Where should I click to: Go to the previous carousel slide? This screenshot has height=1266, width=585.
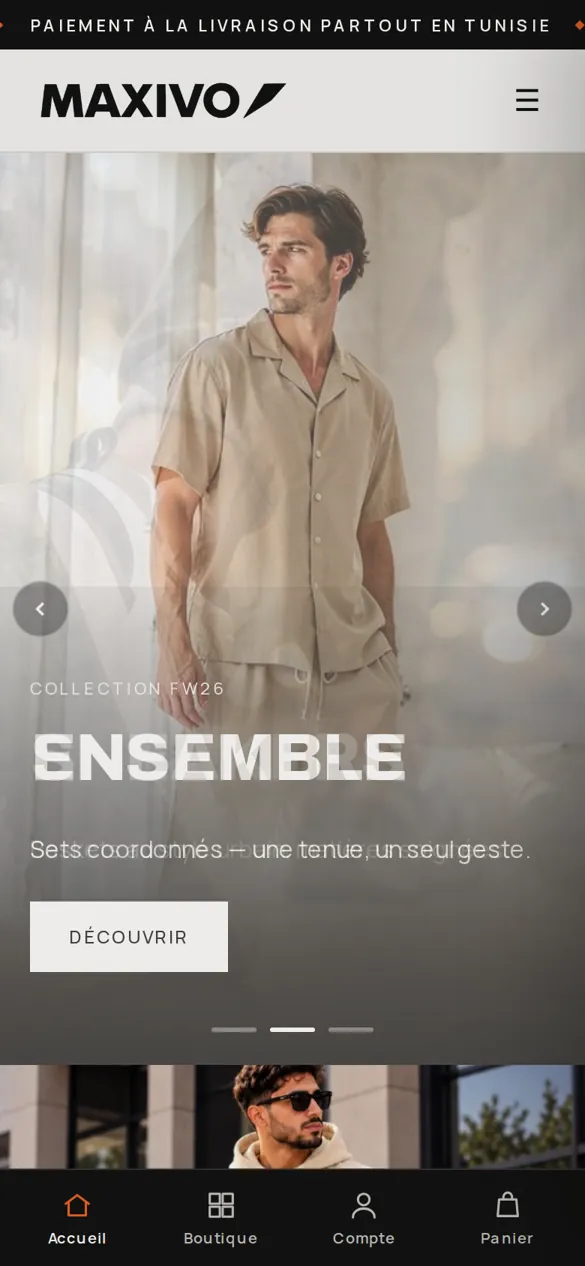click(40, 609)
